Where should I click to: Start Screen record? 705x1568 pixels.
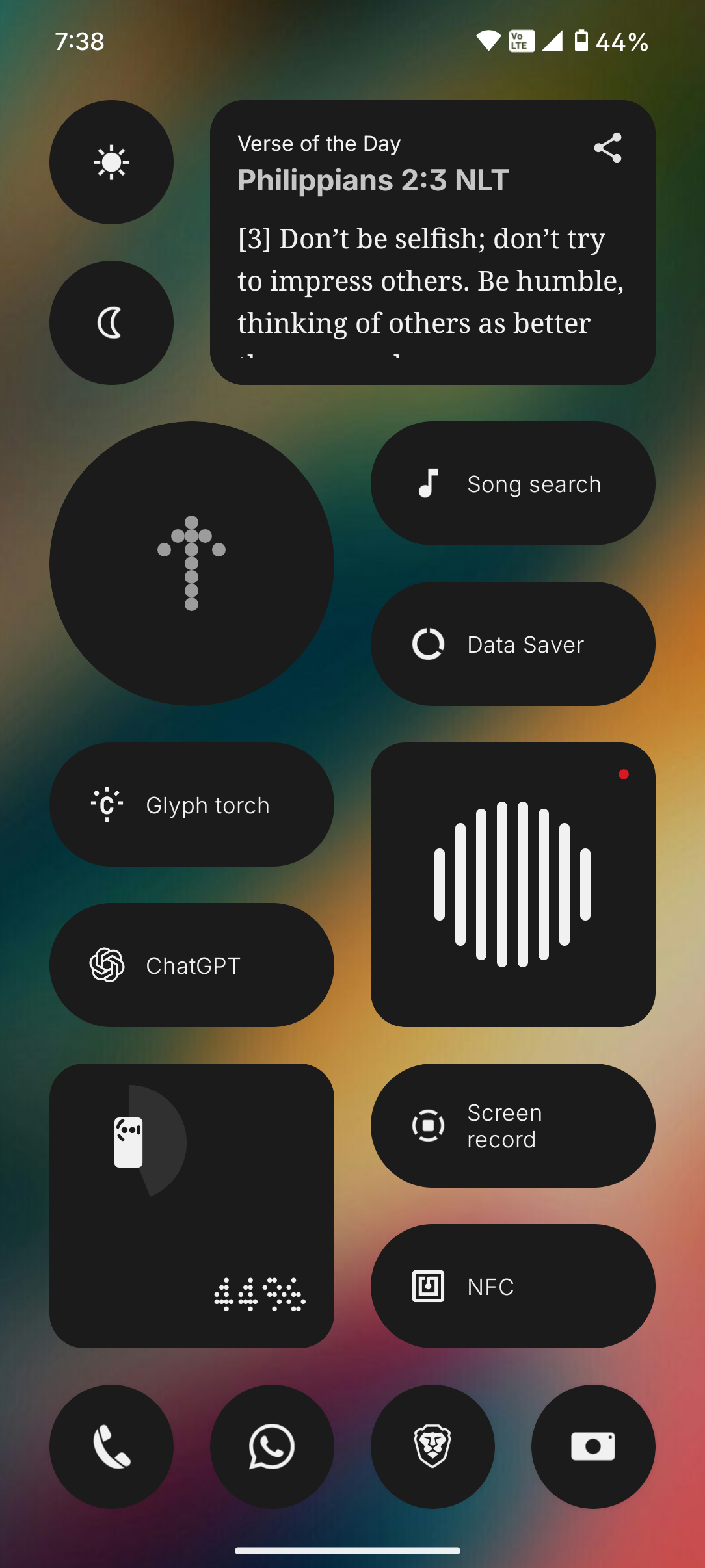click(x=512, y=1126)
